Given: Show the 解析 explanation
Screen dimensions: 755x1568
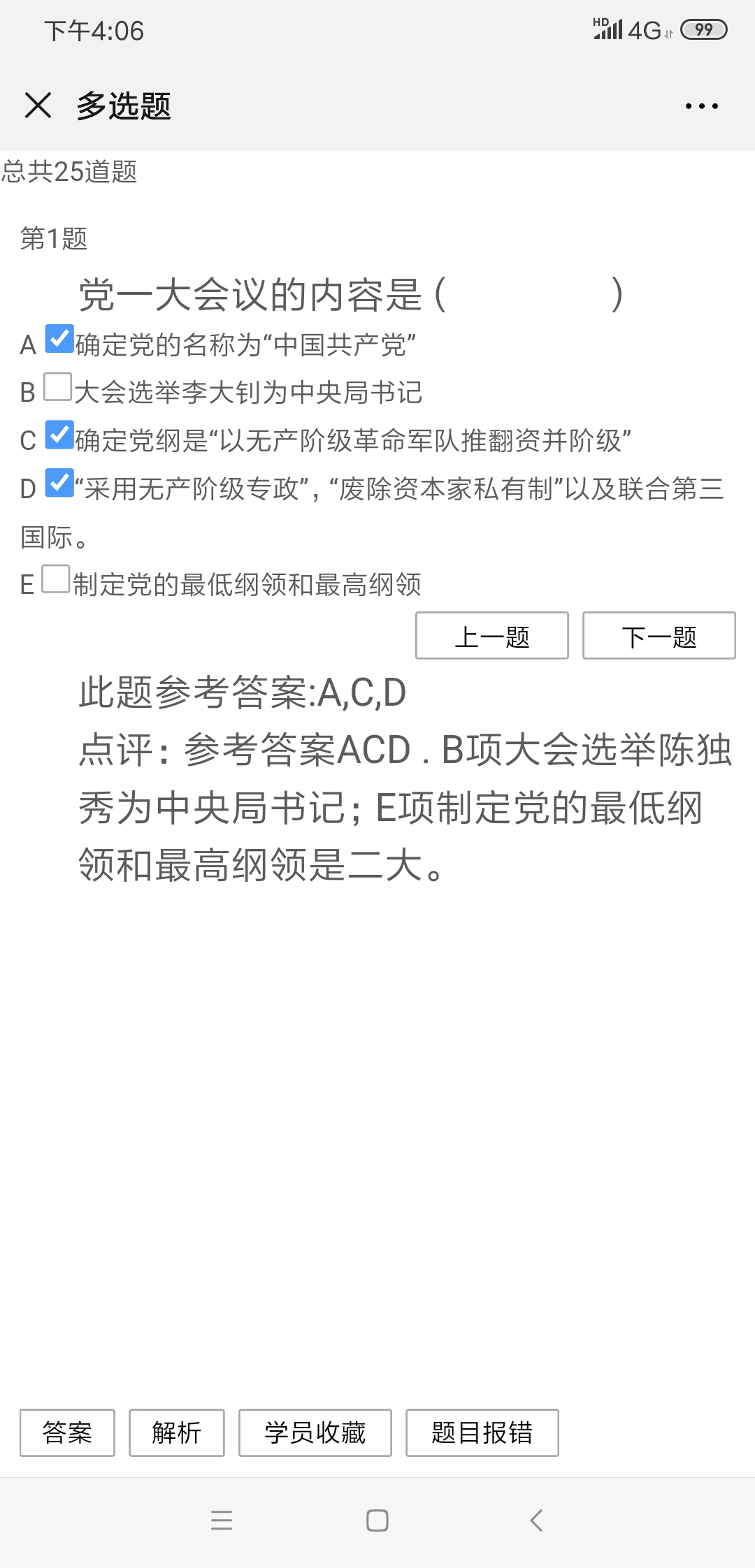Looking at the screenshot, I should tap(176, 1432).
